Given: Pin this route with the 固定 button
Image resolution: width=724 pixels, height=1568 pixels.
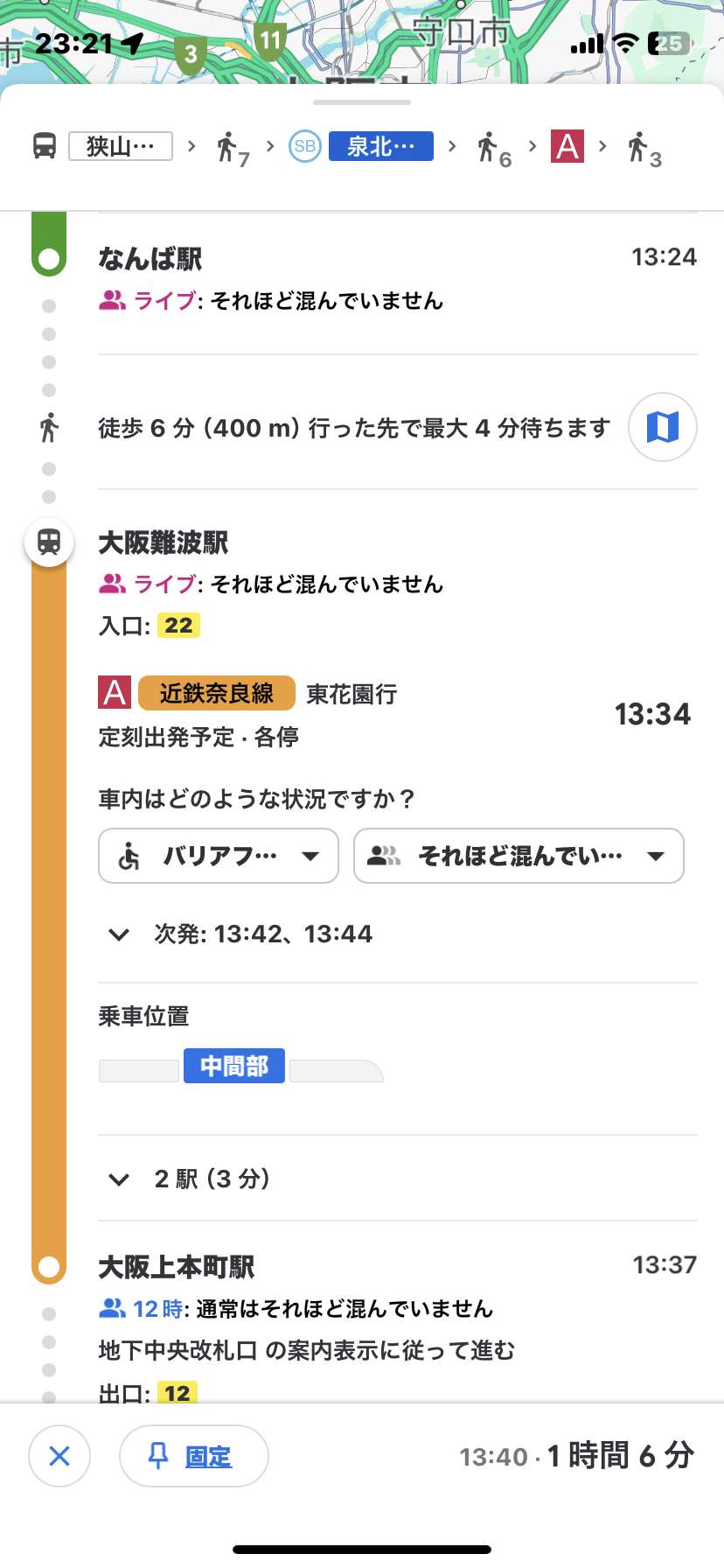Looking at the screenshot, I should (194, 1456).
